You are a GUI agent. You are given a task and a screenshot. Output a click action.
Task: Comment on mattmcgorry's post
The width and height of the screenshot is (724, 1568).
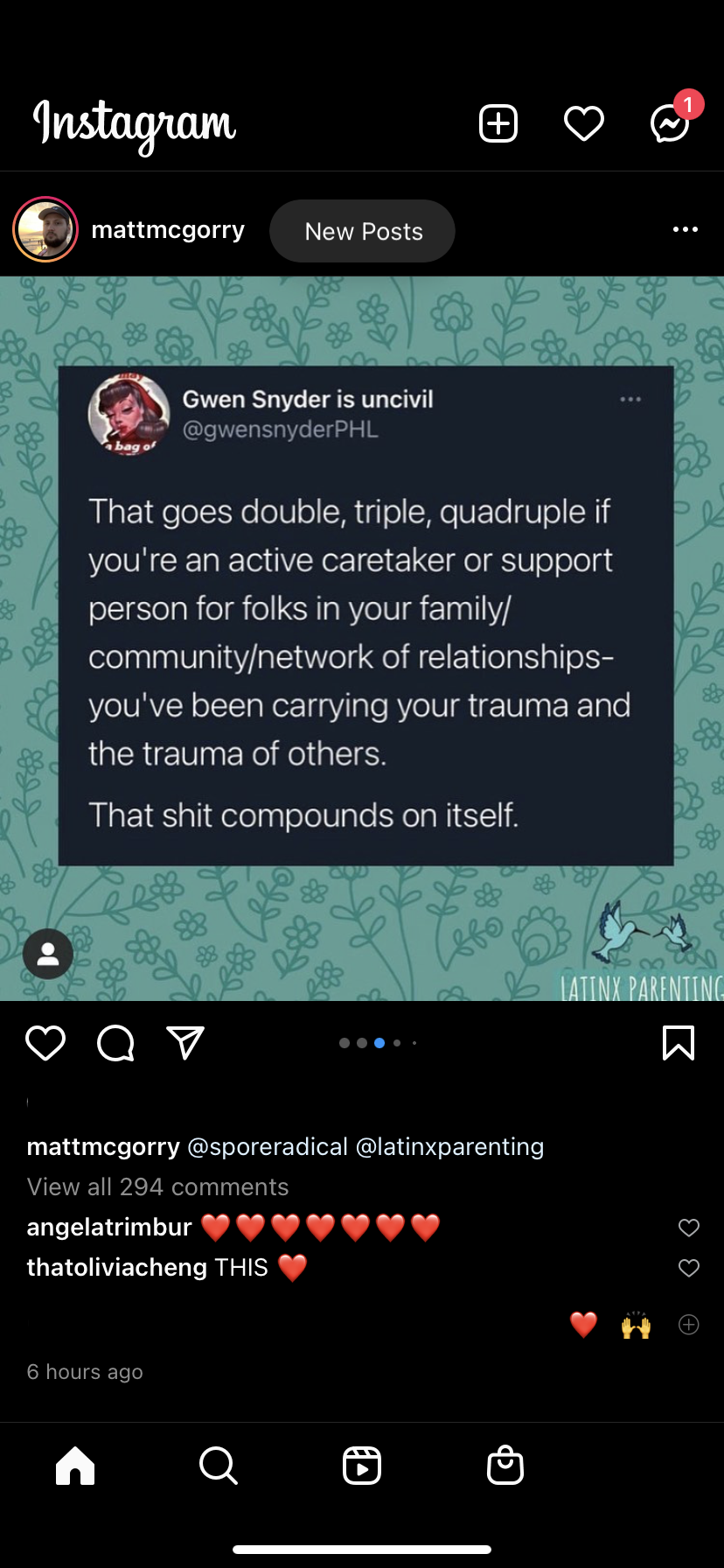[115, 1043]
